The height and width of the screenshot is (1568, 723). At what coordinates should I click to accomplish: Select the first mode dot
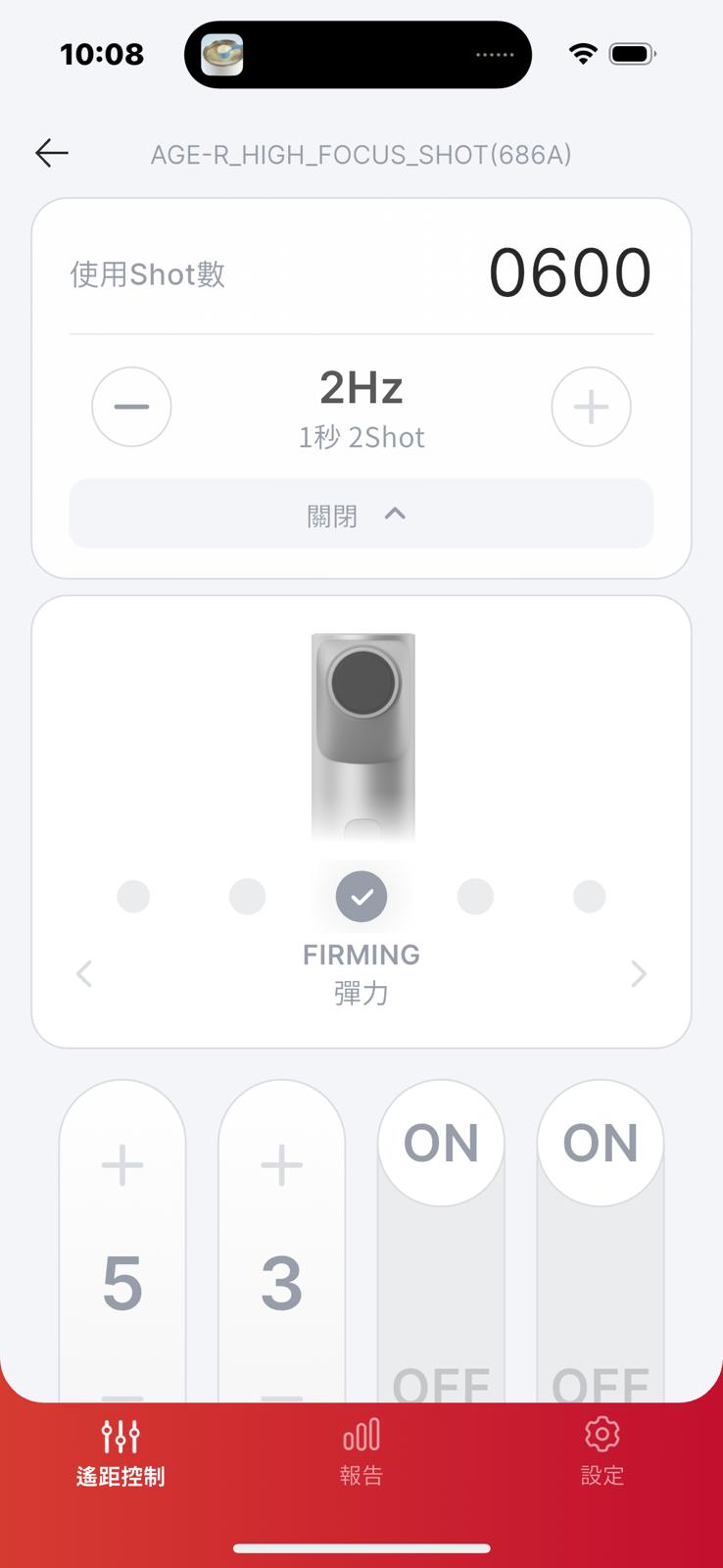point(133,896)
